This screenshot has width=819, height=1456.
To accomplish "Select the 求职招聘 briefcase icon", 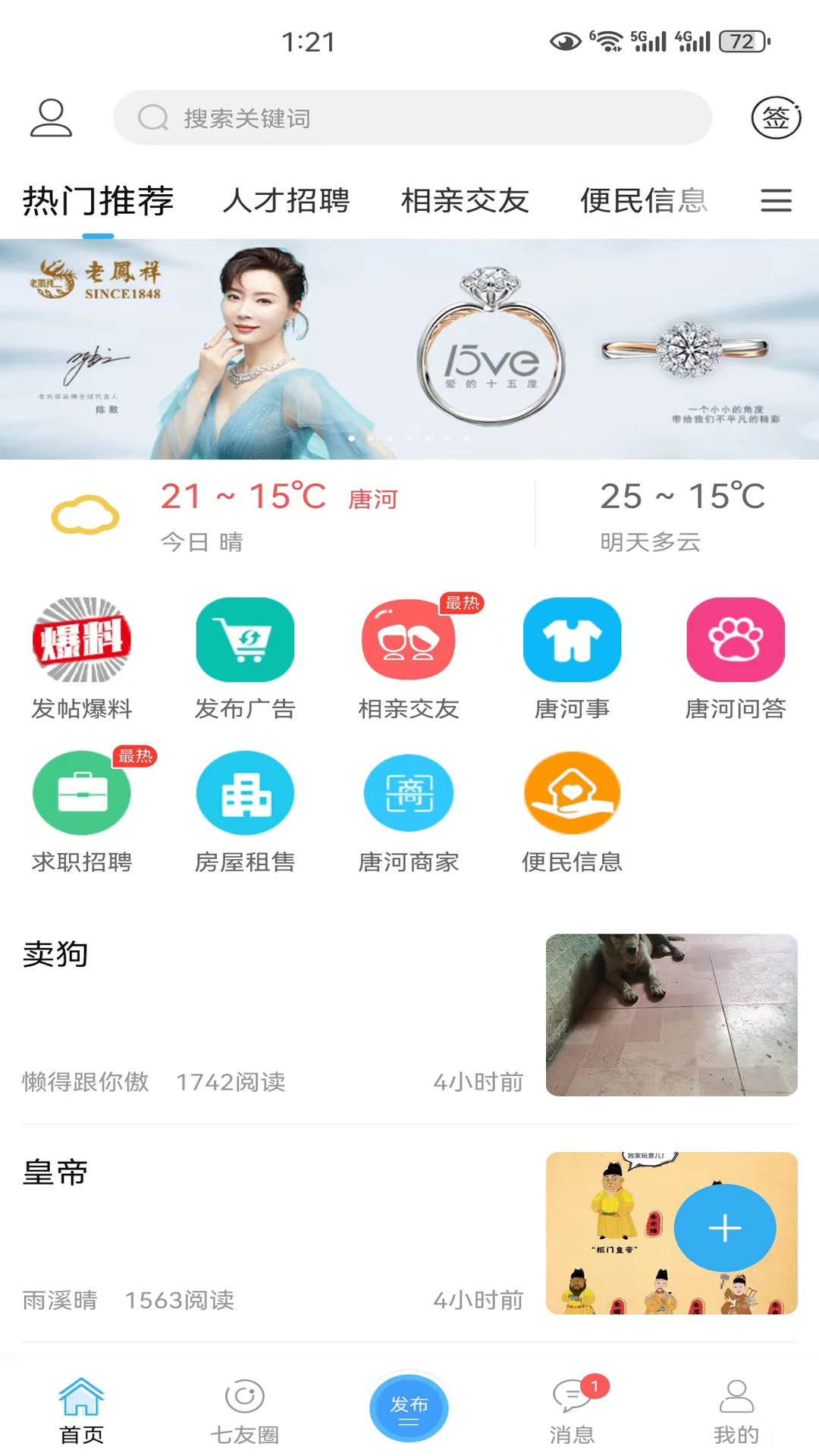I will pos(82,792).
